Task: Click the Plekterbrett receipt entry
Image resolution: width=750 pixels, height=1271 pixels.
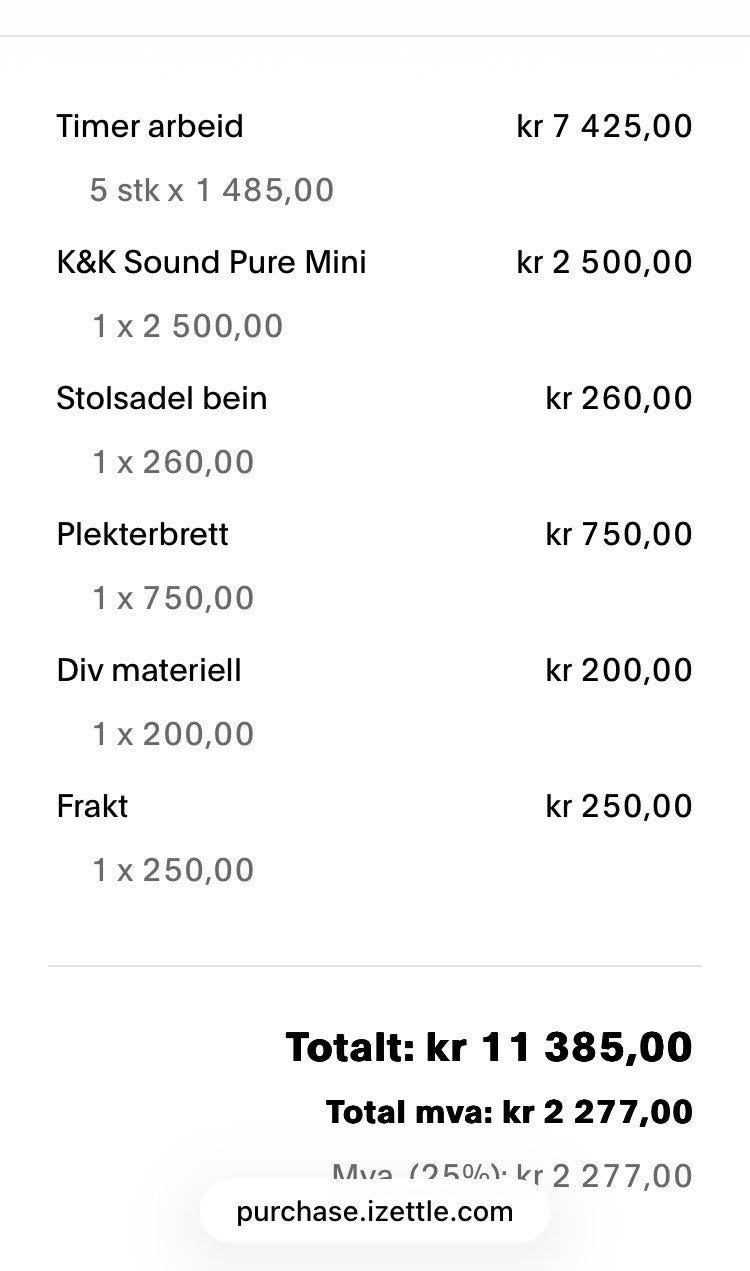Action: 142,534
